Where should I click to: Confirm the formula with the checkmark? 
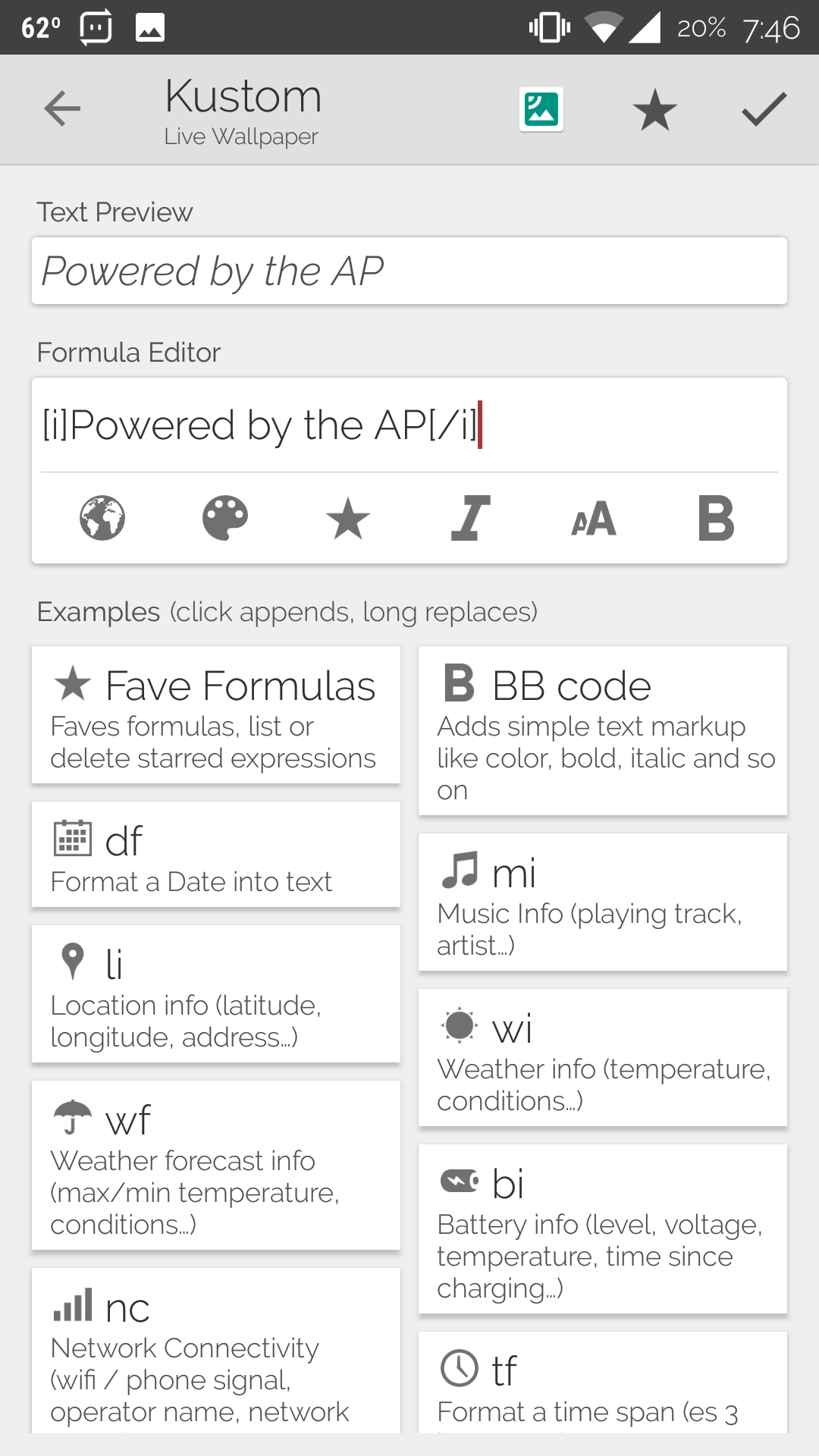tap(764, 109)
